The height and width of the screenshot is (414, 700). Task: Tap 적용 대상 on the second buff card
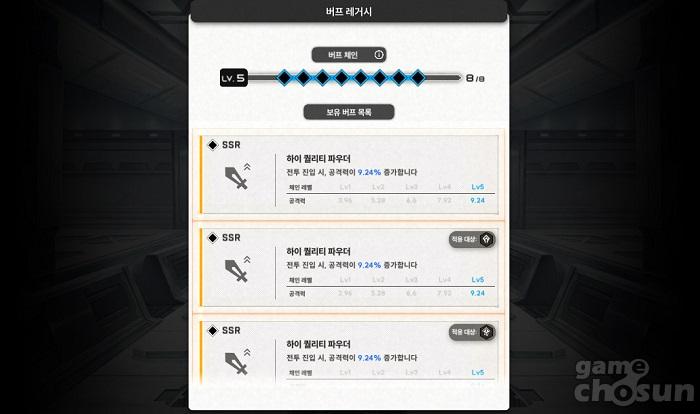point(472,239)
